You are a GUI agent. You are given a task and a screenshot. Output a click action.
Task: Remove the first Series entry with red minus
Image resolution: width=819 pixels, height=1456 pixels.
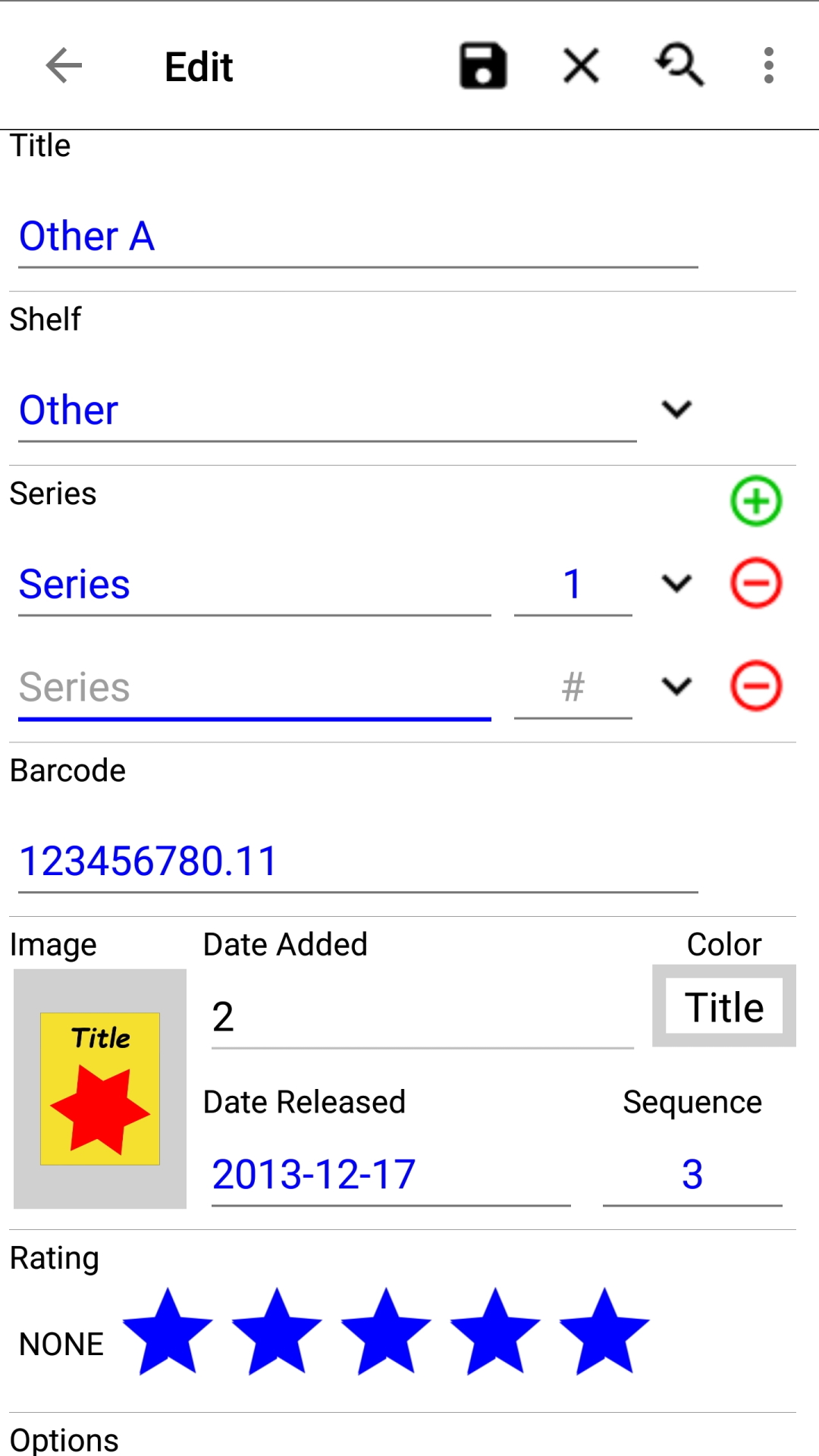755,582
